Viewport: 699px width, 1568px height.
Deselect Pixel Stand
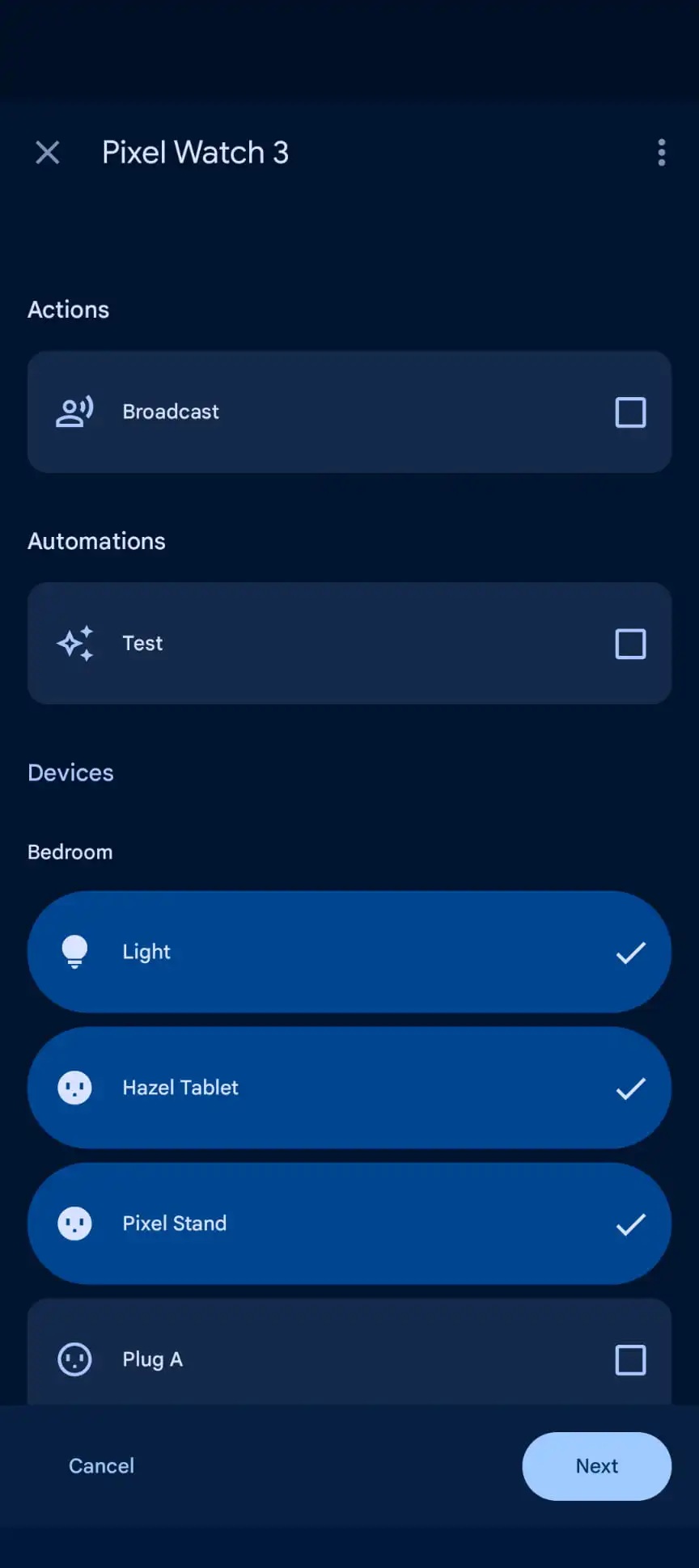click(x=349, y=1224)
